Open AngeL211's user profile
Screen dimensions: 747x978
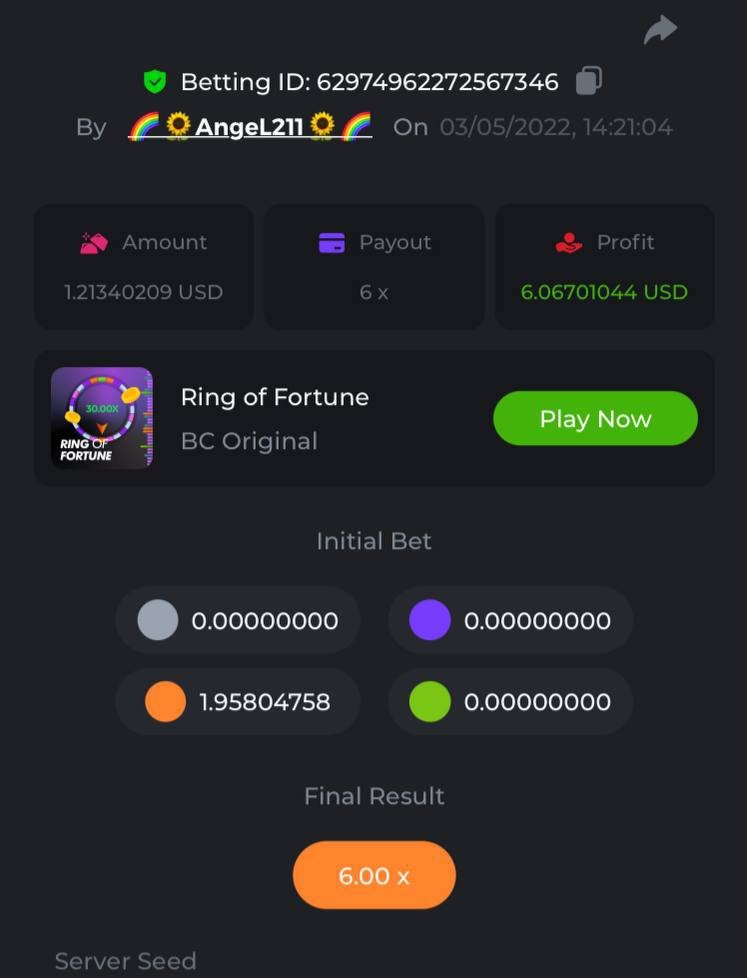click(x=250, y=127)
